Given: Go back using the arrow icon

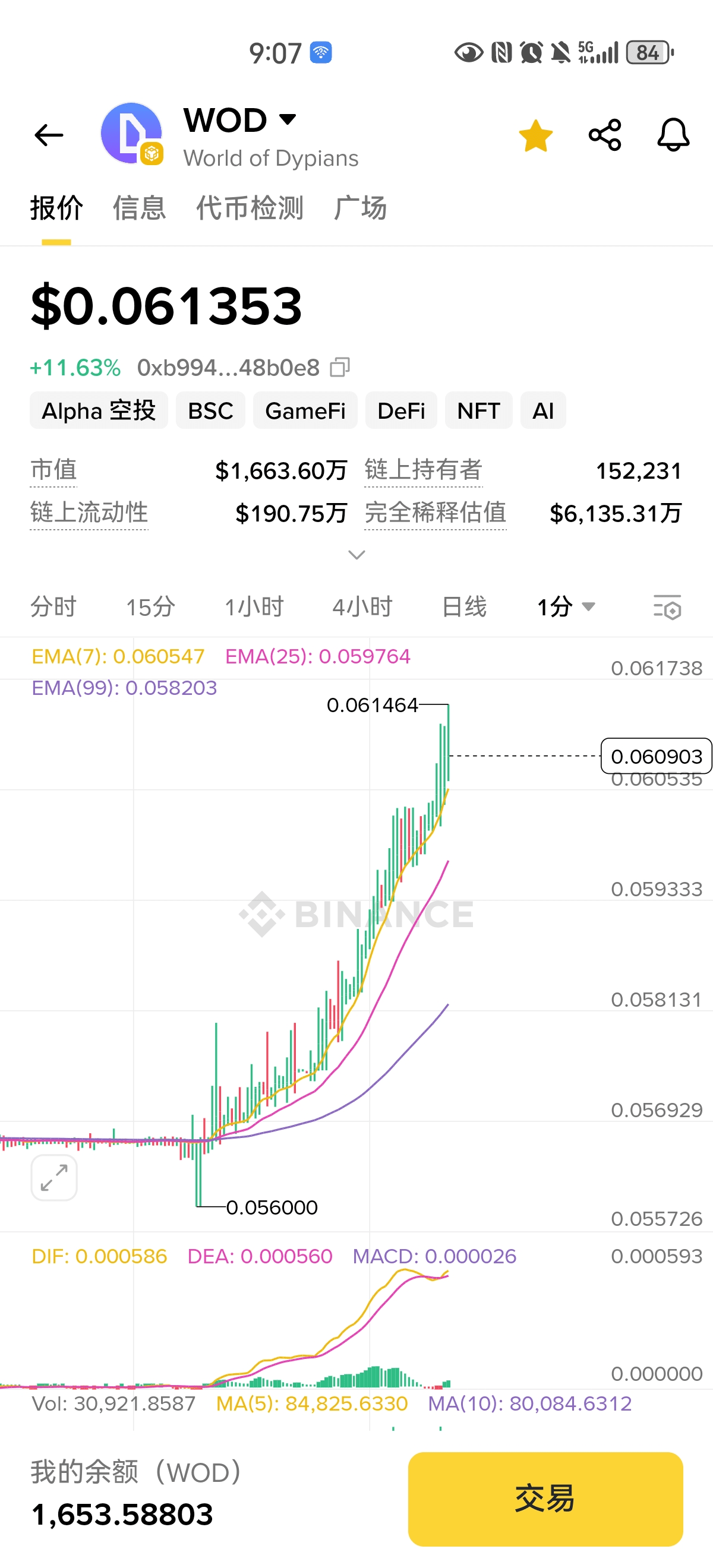Looking at the screenshot, I should click(x=49, y=134).
